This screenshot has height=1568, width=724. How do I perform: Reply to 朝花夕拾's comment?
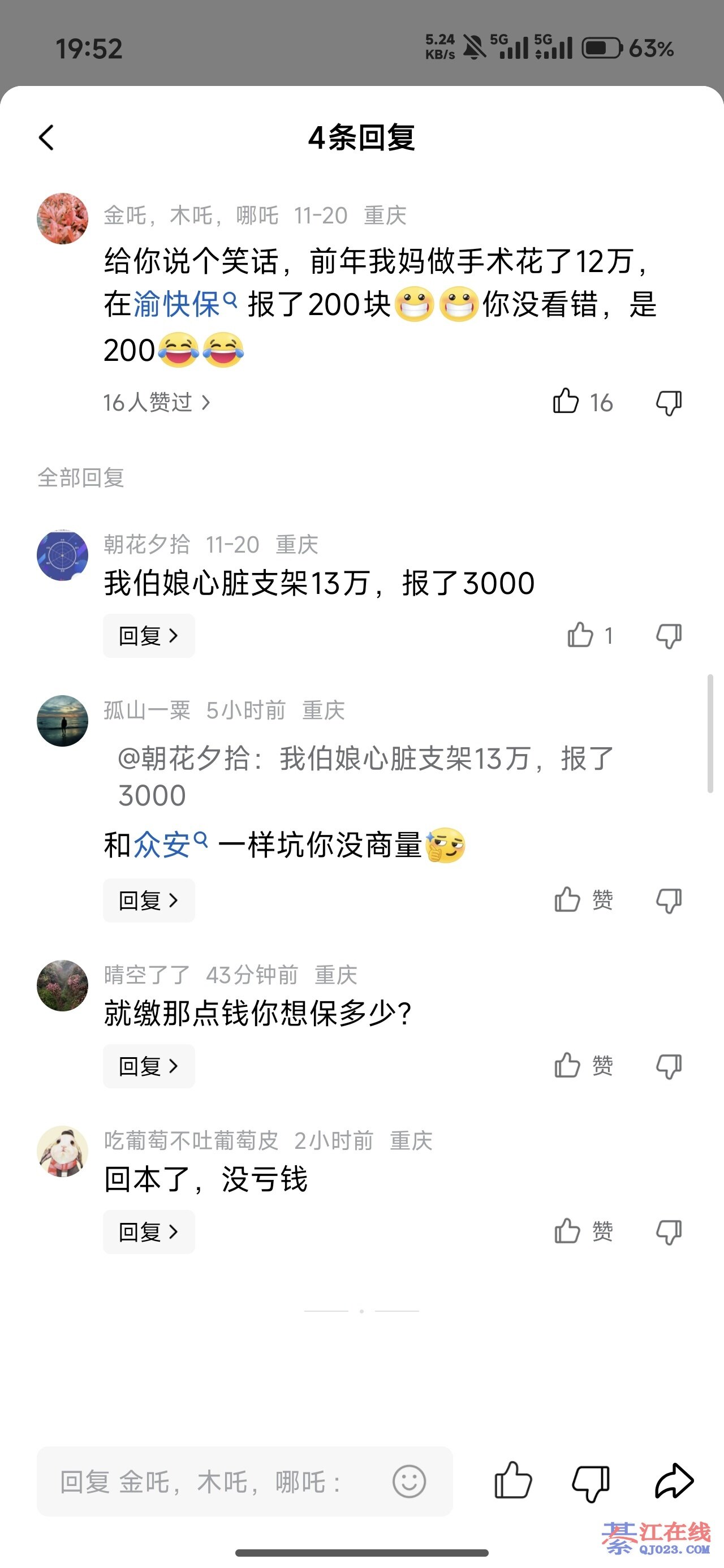(x=149, y=635)
